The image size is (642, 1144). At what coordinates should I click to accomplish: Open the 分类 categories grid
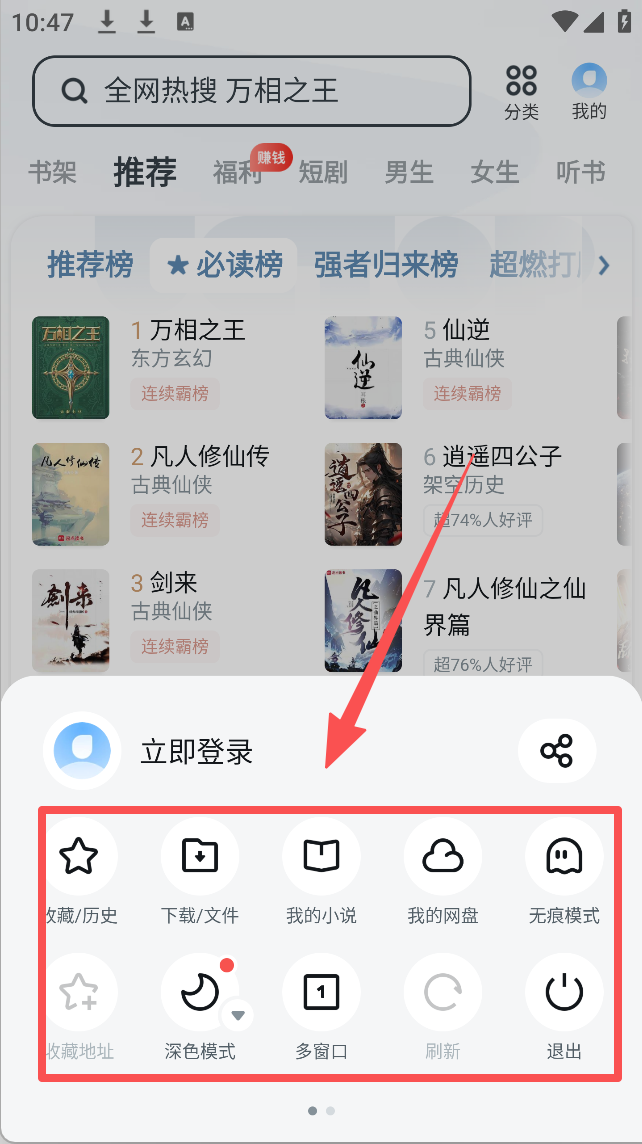[x=521, y=91]
